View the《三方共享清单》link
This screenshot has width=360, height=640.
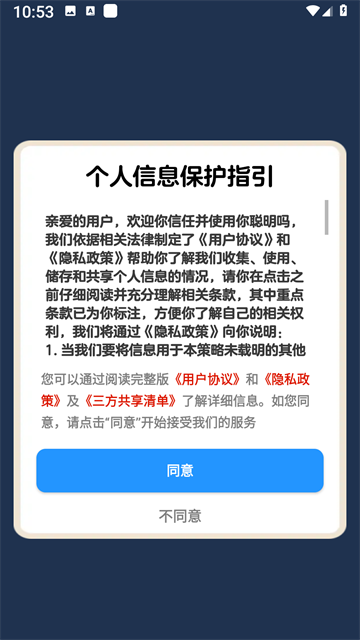(130, 401)
